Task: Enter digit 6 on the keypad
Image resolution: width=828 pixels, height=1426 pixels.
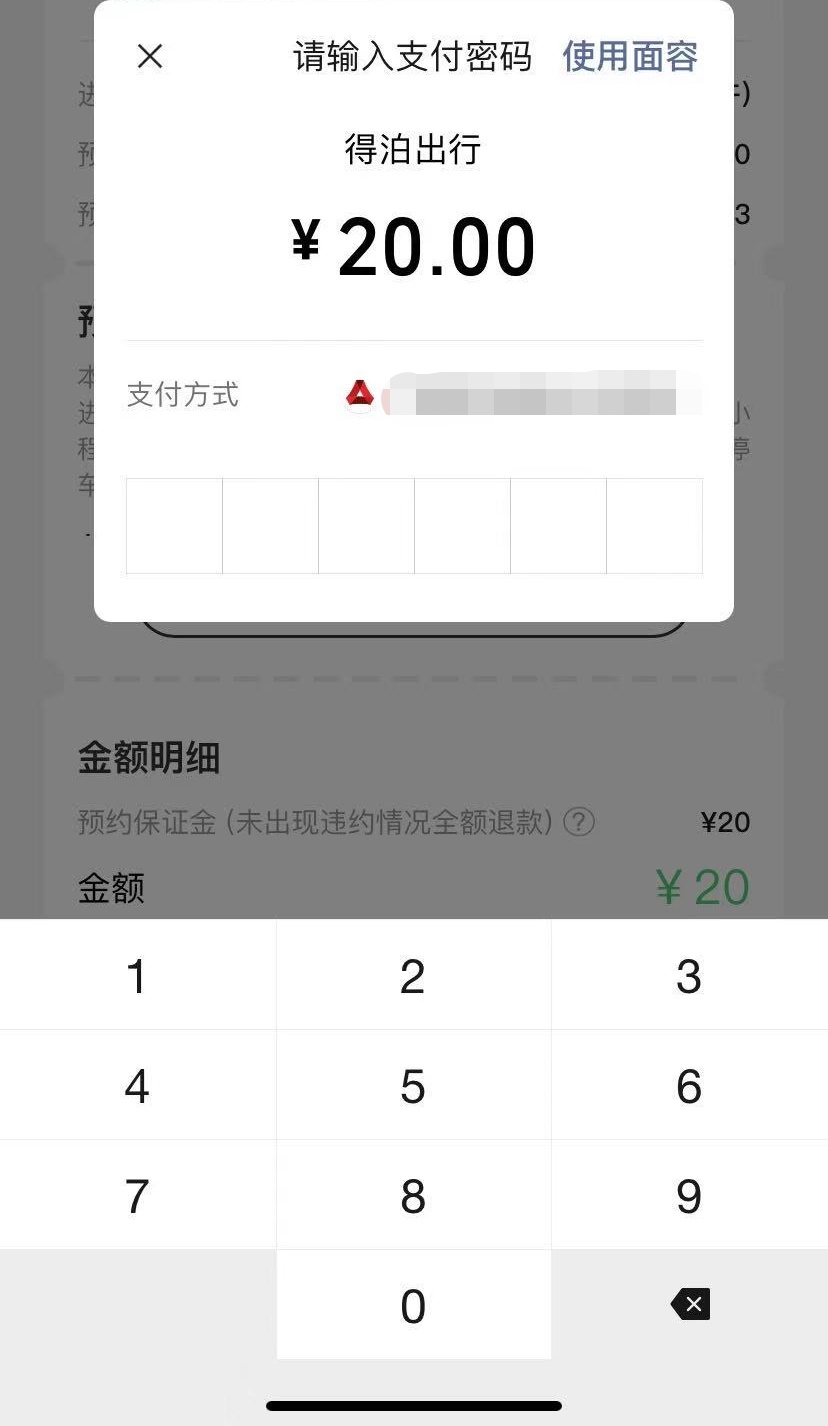Action: click(689, 1086)
